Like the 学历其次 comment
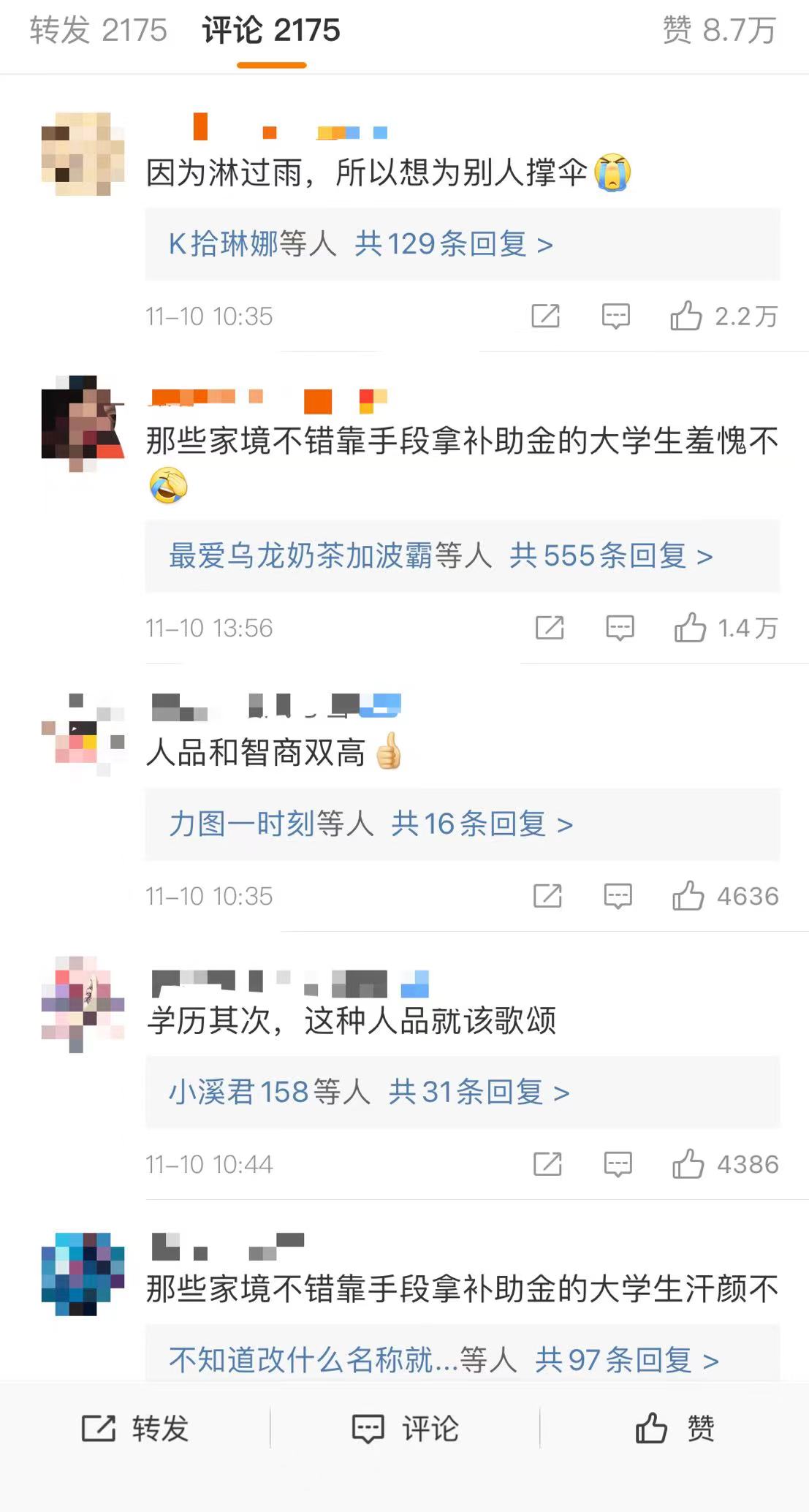The height and width of the screenshot is (1512, 809). [688, 1164]
